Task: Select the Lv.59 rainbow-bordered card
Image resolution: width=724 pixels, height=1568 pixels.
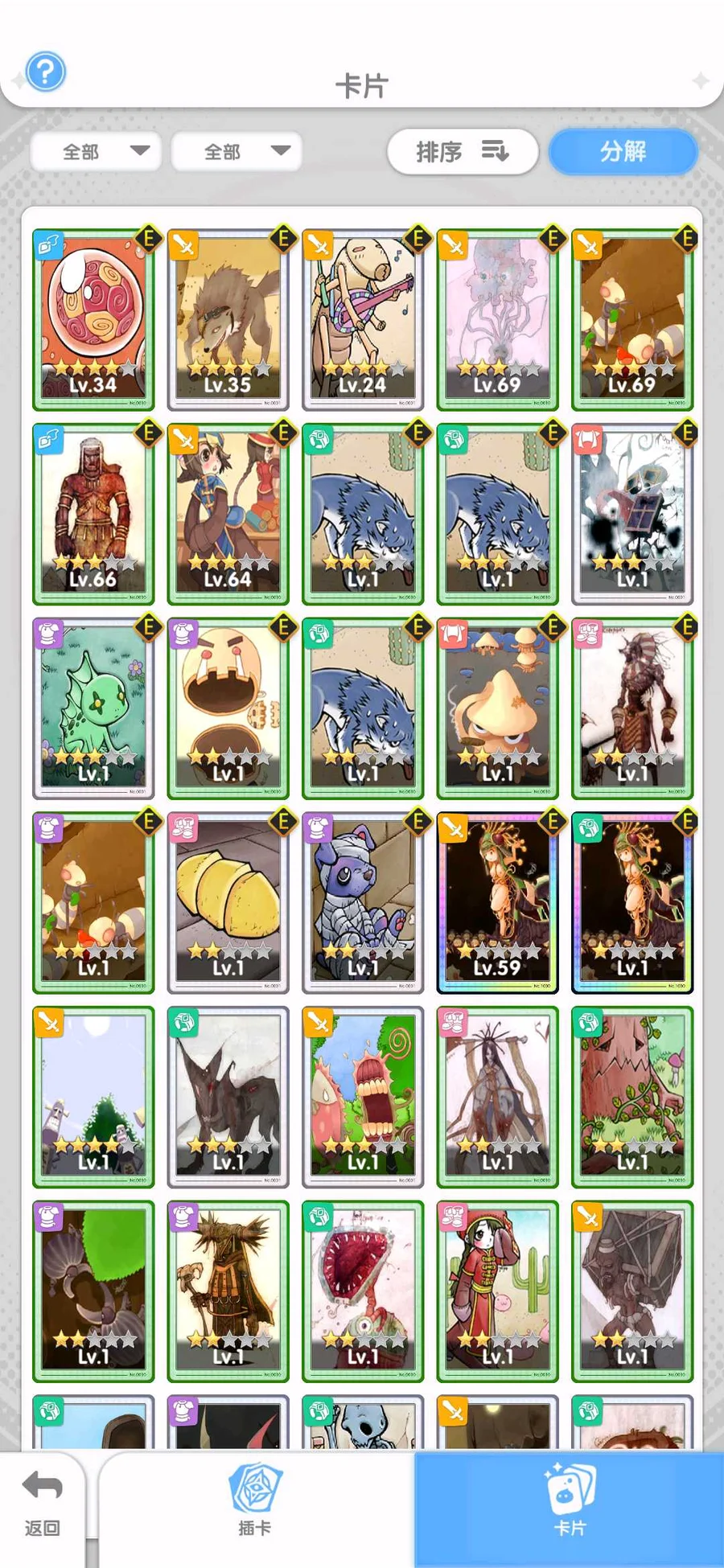Action: point(498,903)
